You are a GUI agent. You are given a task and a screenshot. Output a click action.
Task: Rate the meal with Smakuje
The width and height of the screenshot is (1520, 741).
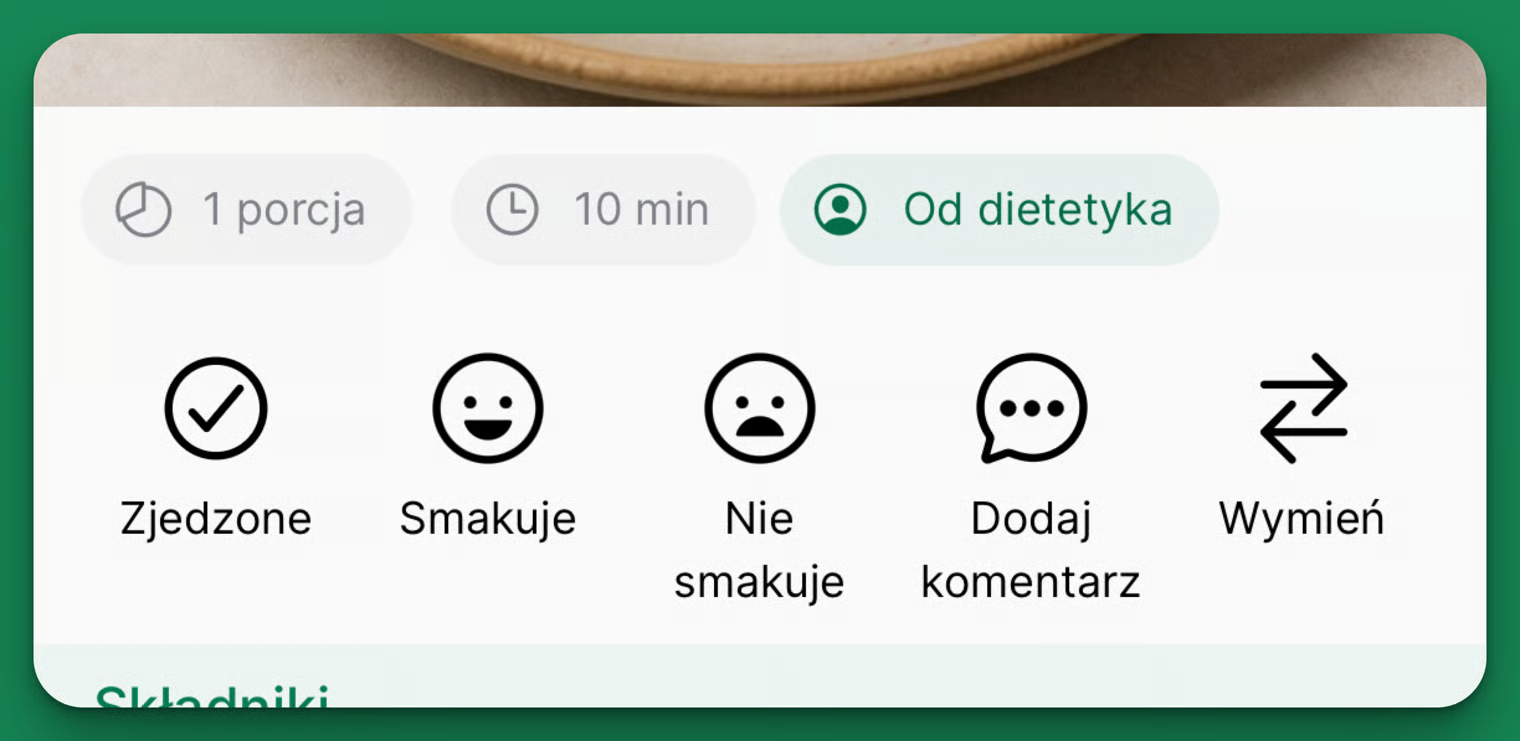point(488,408)
